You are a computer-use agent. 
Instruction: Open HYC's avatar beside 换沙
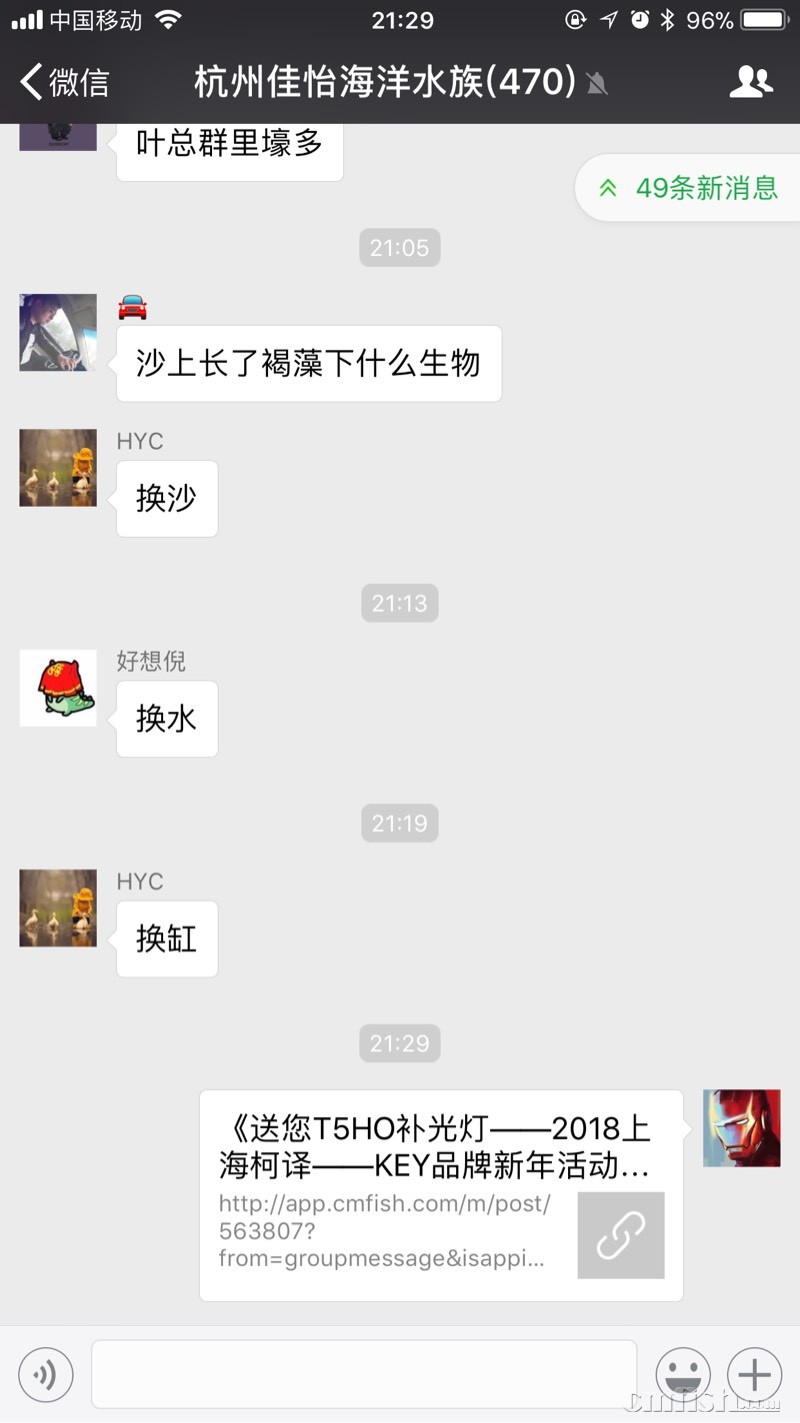pos(58,468)
